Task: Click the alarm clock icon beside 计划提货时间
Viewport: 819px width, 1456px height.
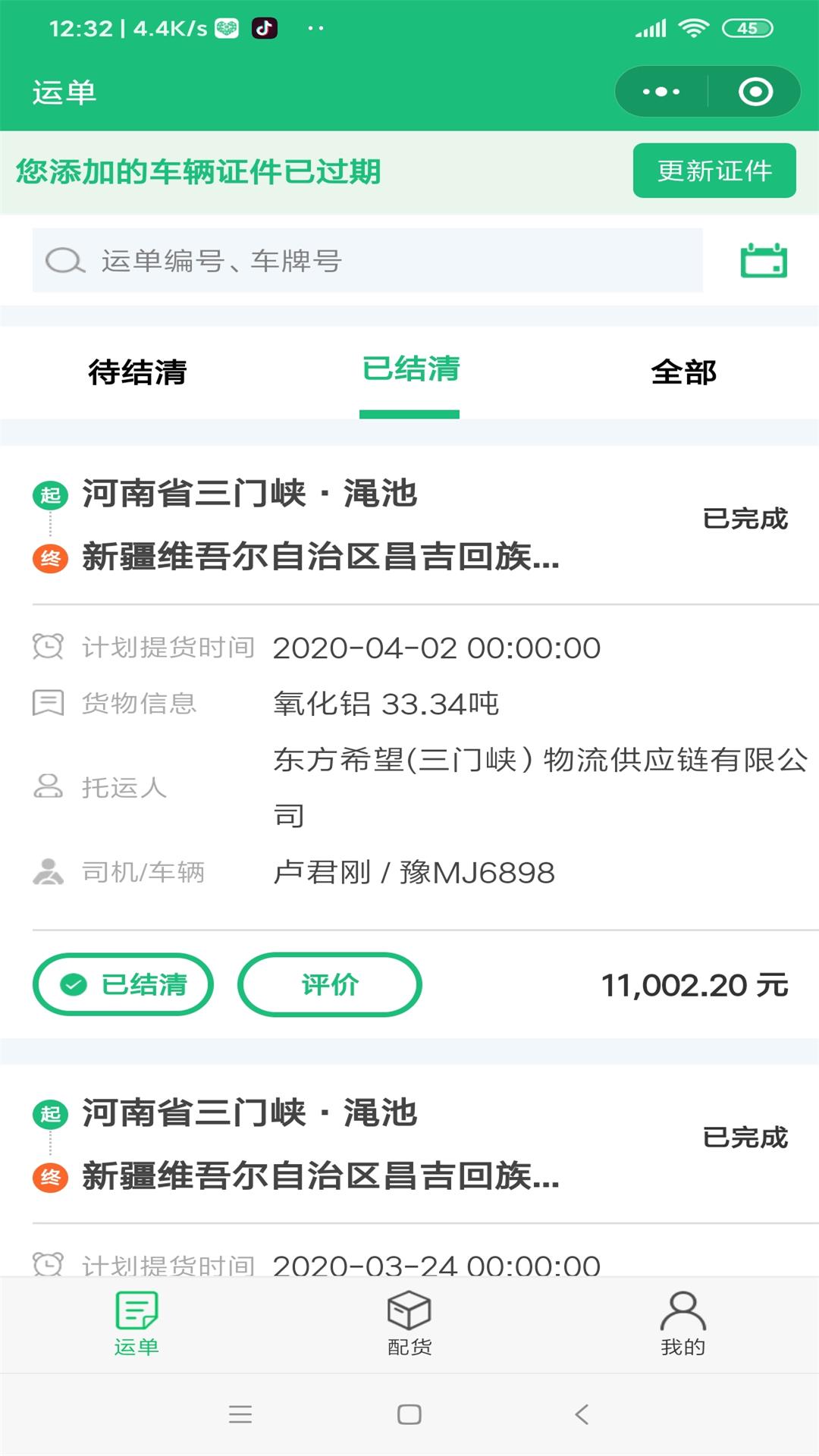Action: (47, 647)
